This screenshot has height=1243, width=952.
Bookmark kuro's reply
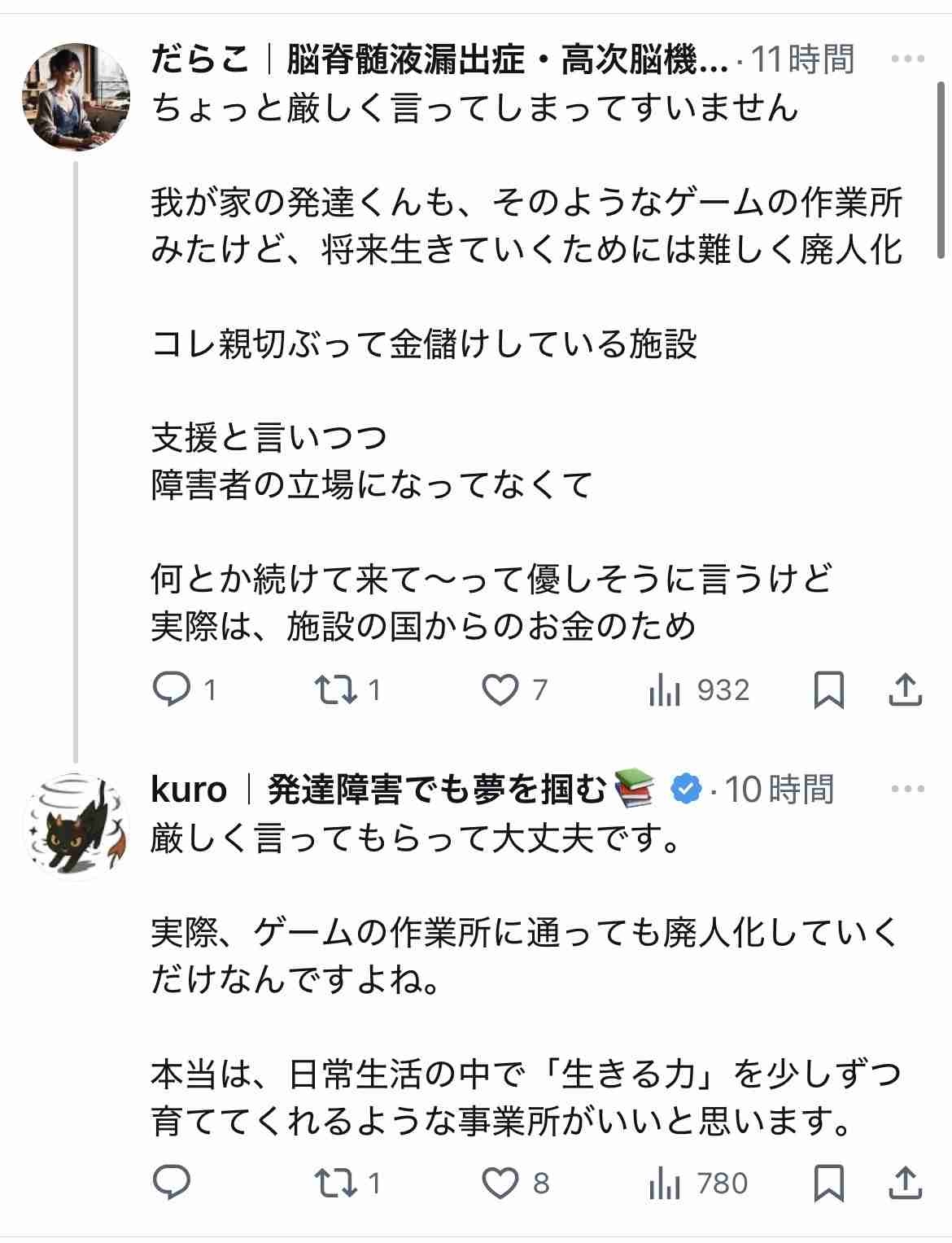click(x=829, y=1183)
